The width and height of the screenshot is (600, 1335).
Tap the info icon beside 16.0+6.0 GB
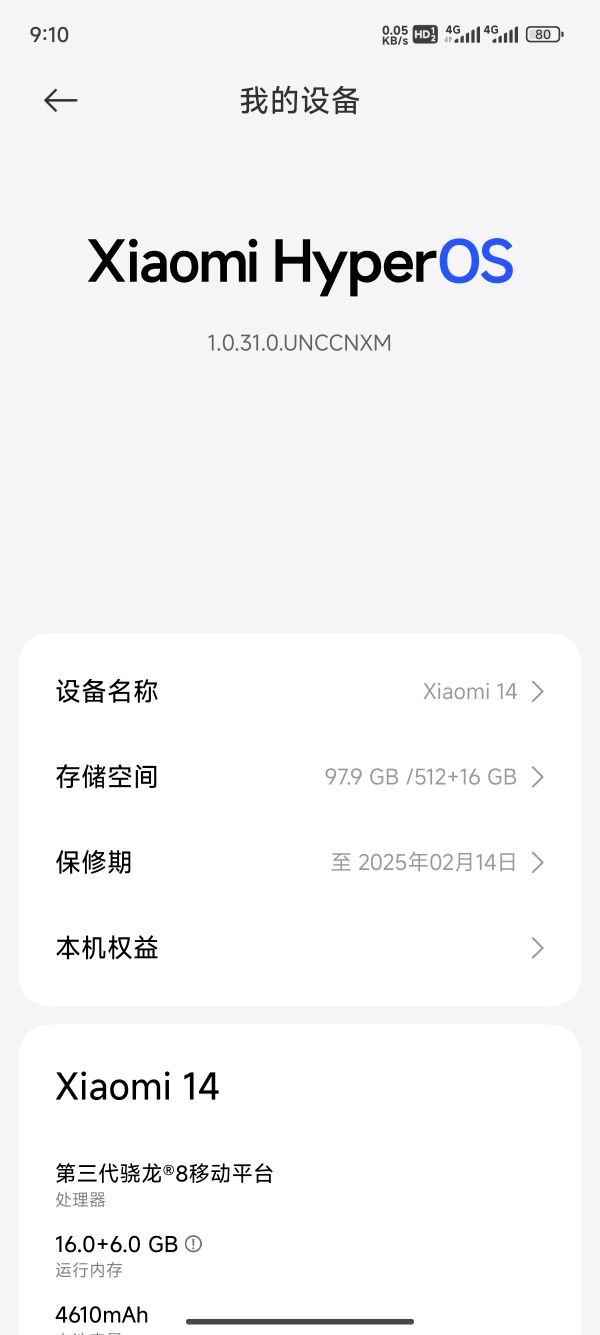[x=194, y=1244]
